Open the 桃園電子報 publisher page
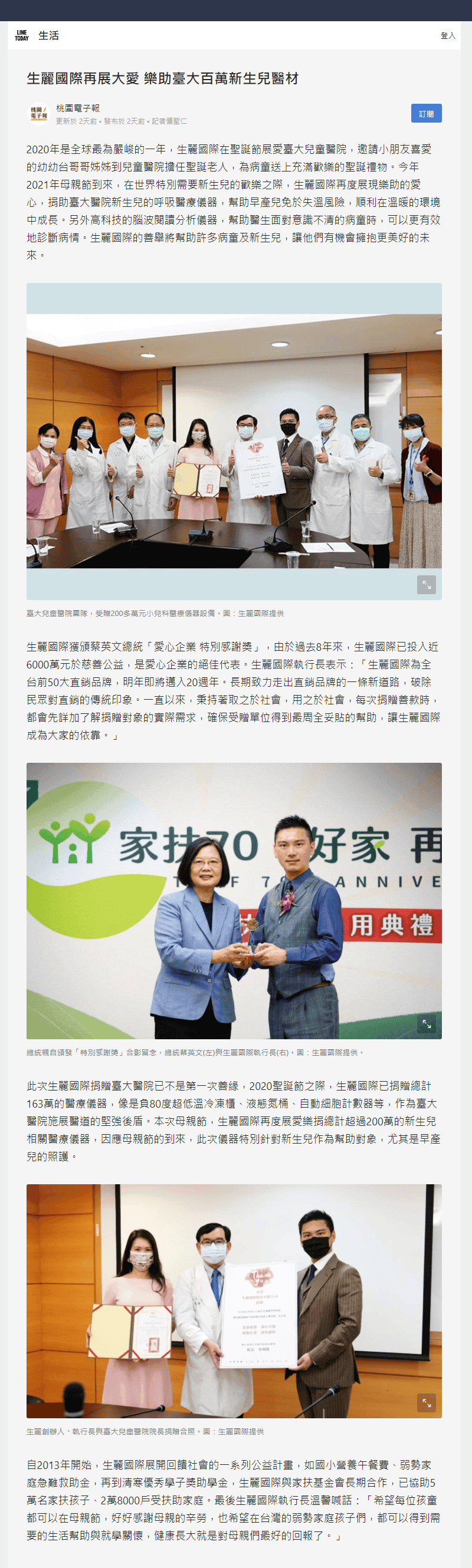Viewport: 472px width, 1568px height. [x=78, y=108]
